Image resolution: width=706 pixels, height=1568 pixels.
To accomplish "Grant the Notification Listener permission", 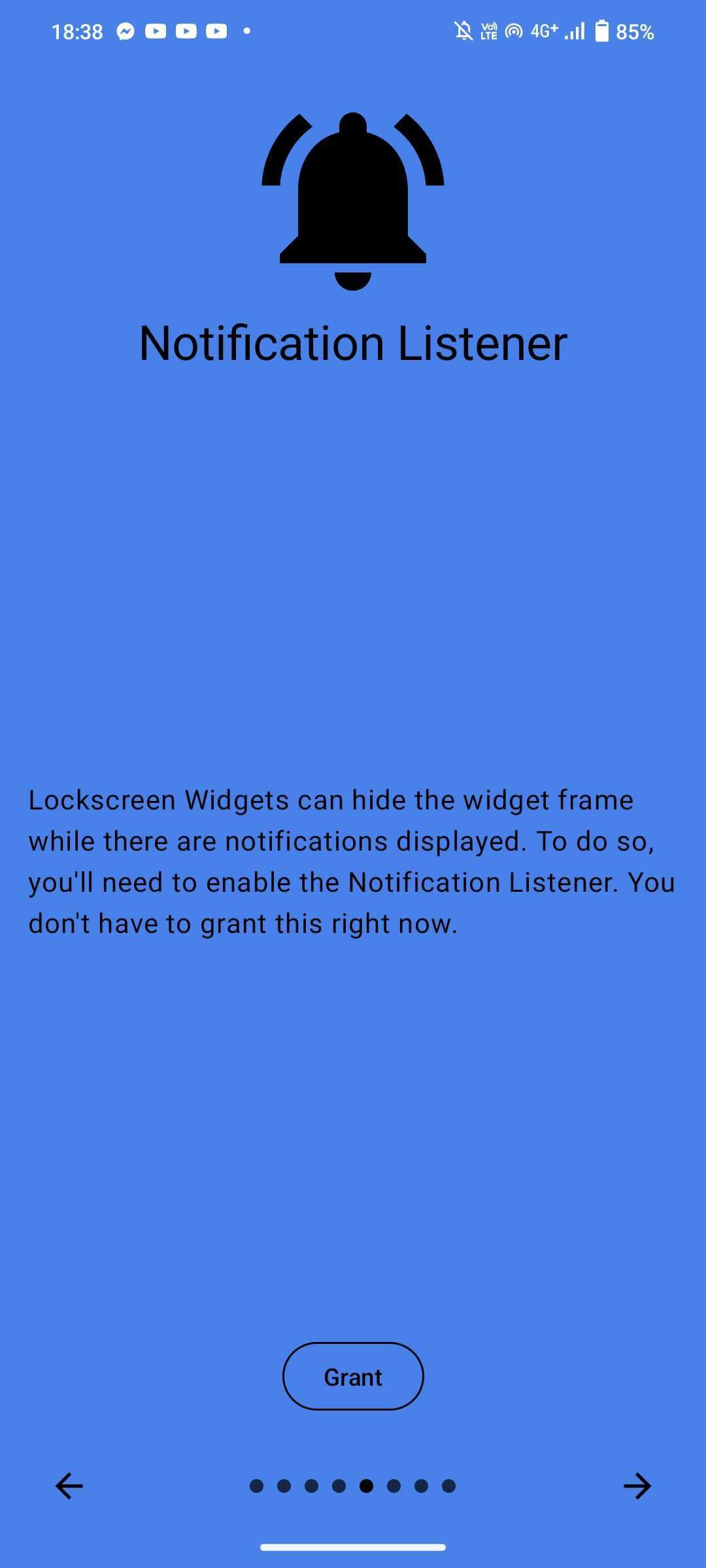I will pos(353,1376).
